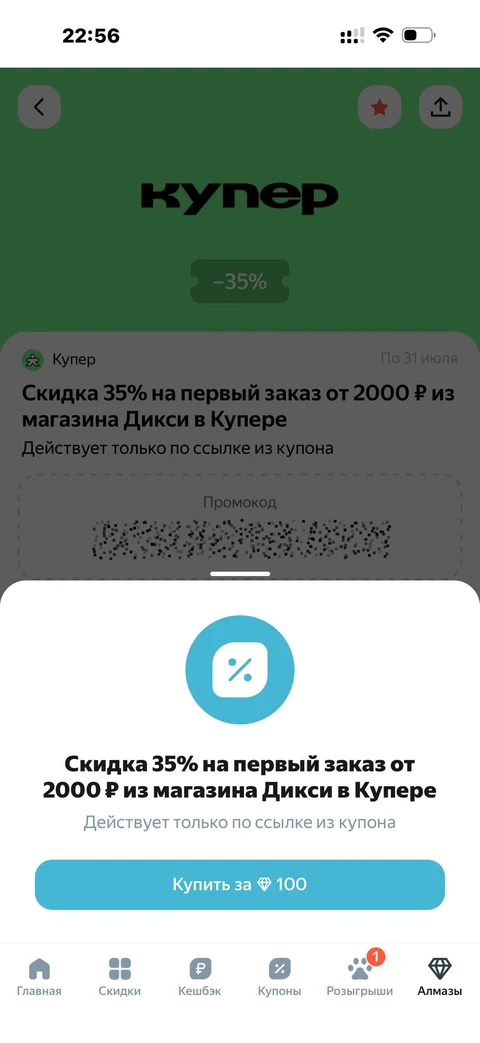The image size is (480, 1043).
Task: Open the Кешбэк tab
Action: [x=199, y=976]
